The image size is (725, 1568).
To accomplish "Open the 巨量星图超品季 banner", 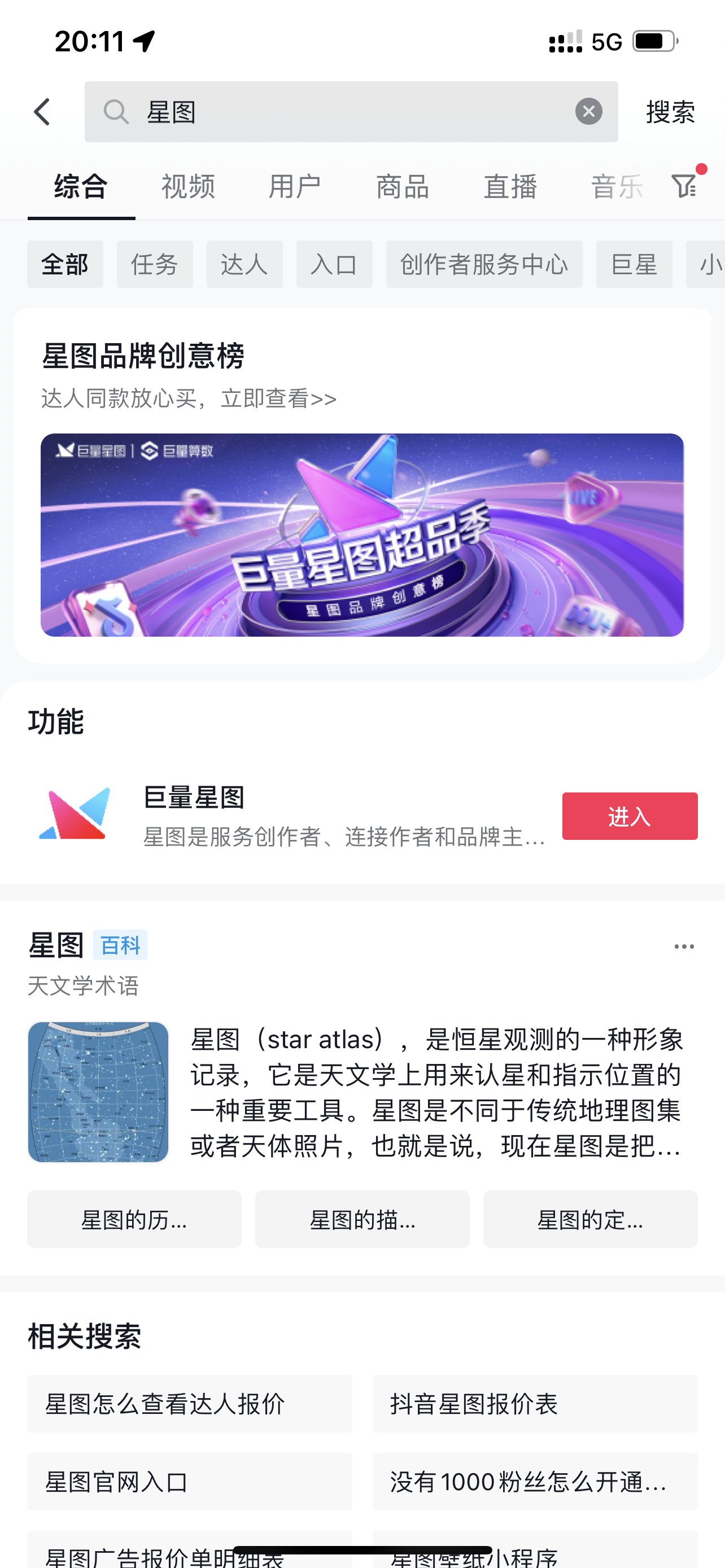I will pos(362,535).
